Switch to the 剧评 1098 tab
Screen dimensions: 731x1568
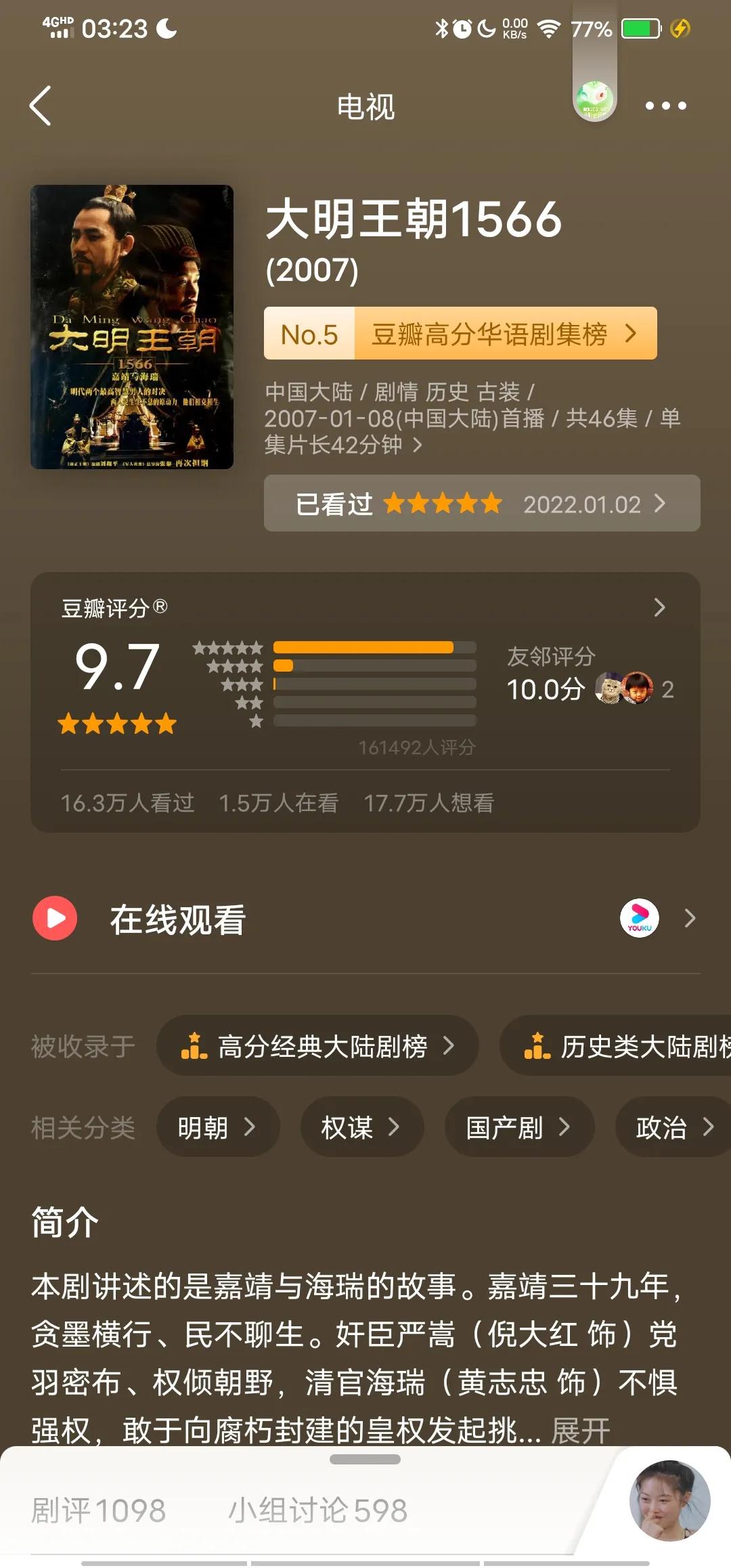tap(99, 1510)
